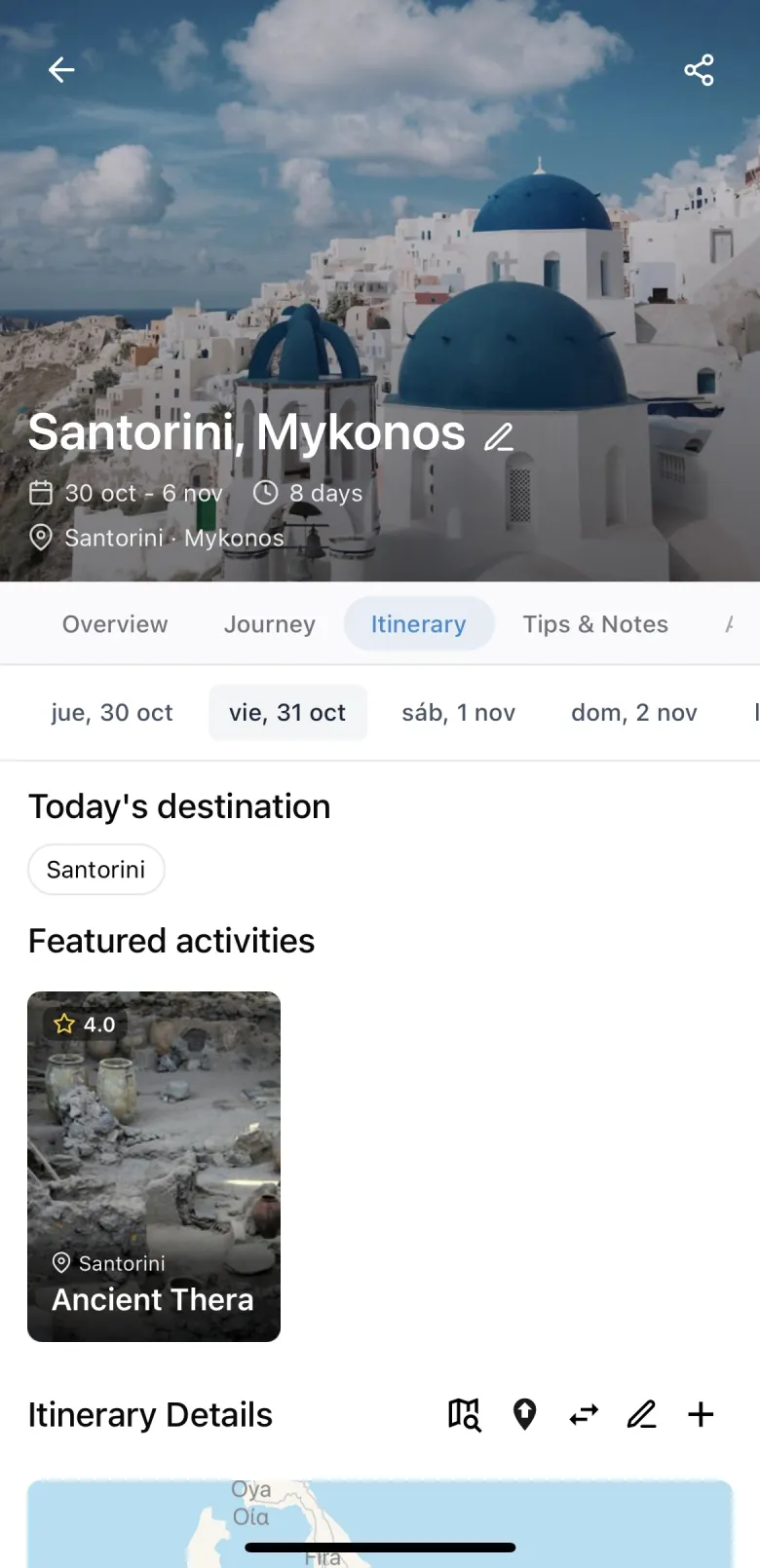Choose vie, 31 oct day
This screenshot has width=760, height=1568.
pyautogui.click(x=287, y=713)
